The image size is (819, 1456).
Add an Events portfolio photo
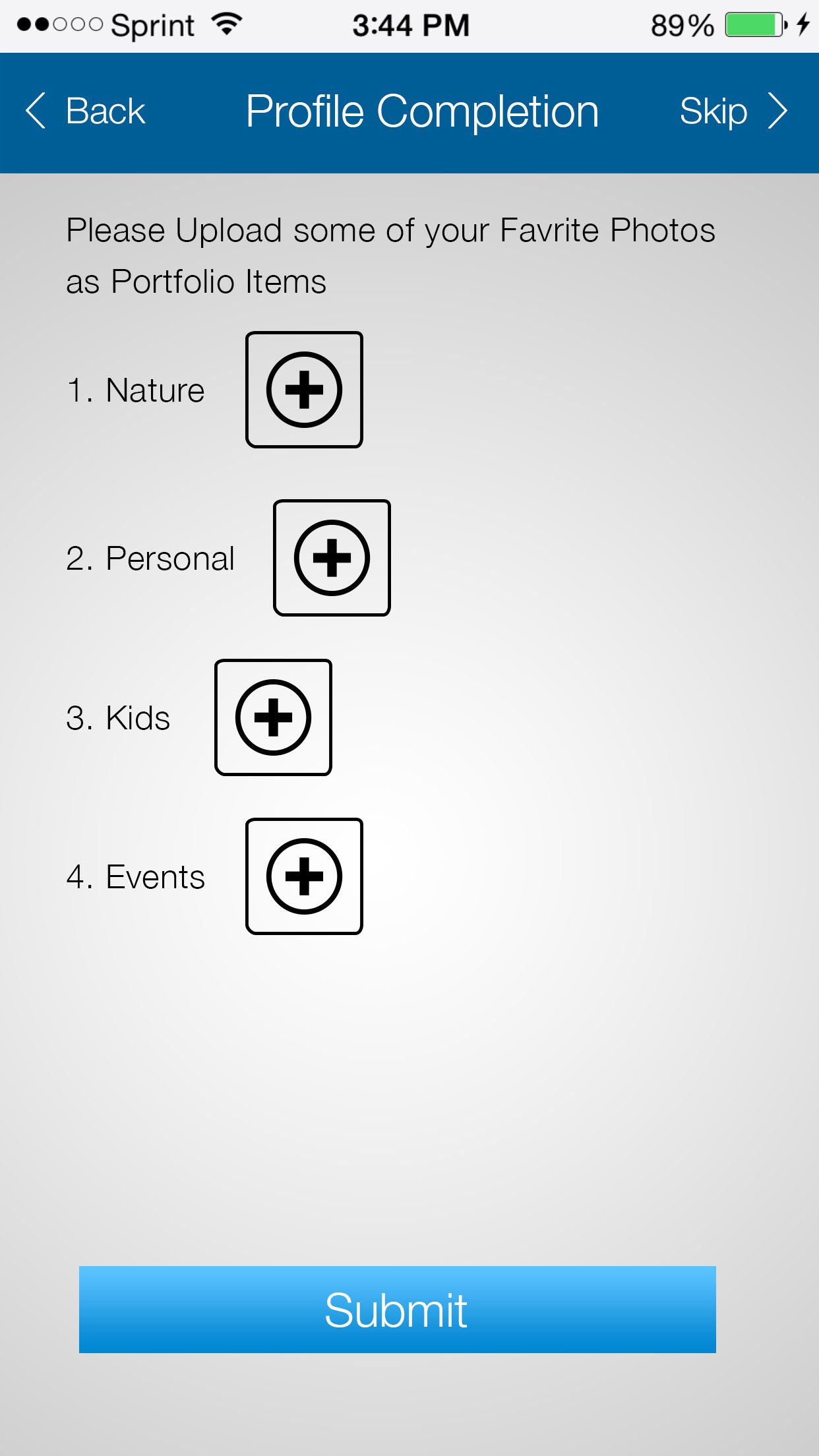click(304, 876)
